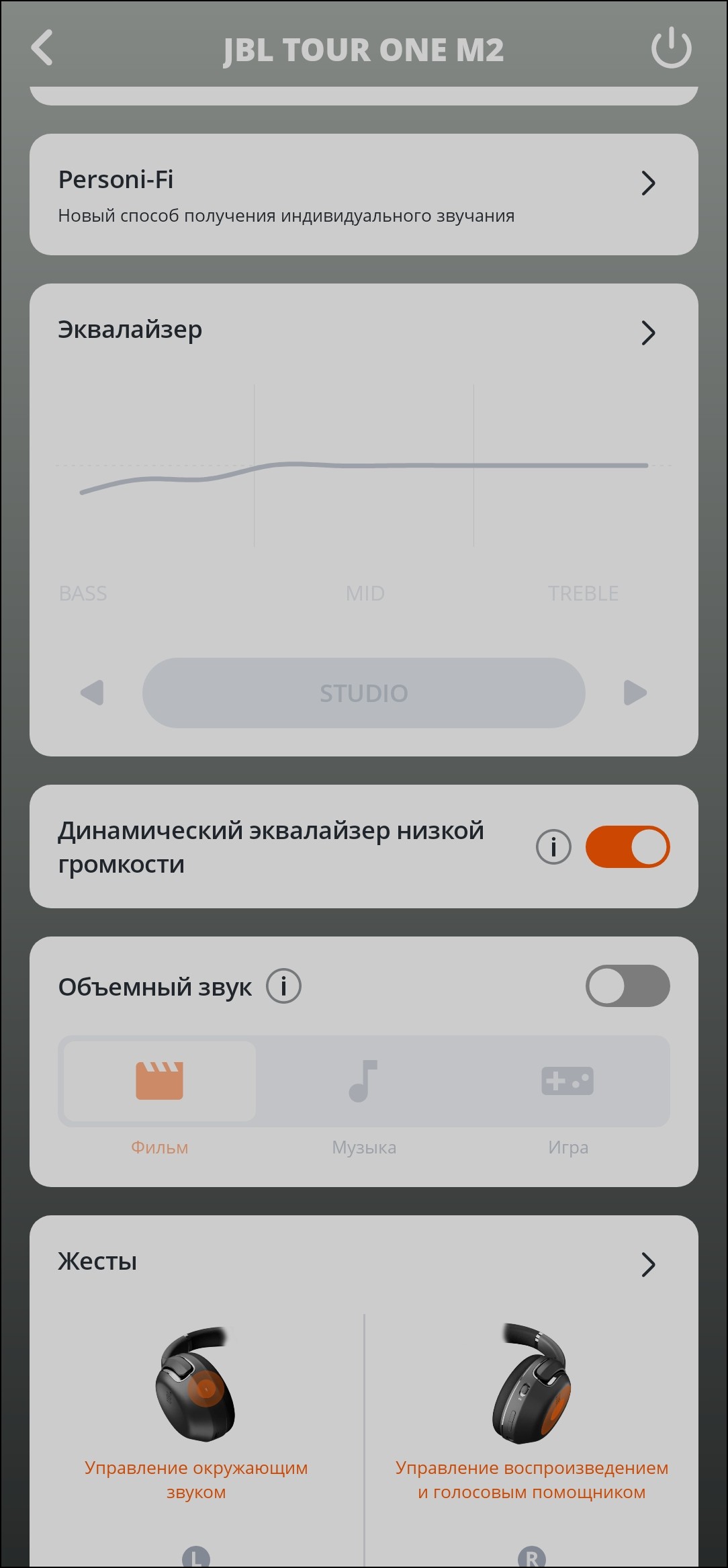This screenshot has height=1568, width=728.
Task: Select the previous equalizer preset arrow
Action: 93,693
